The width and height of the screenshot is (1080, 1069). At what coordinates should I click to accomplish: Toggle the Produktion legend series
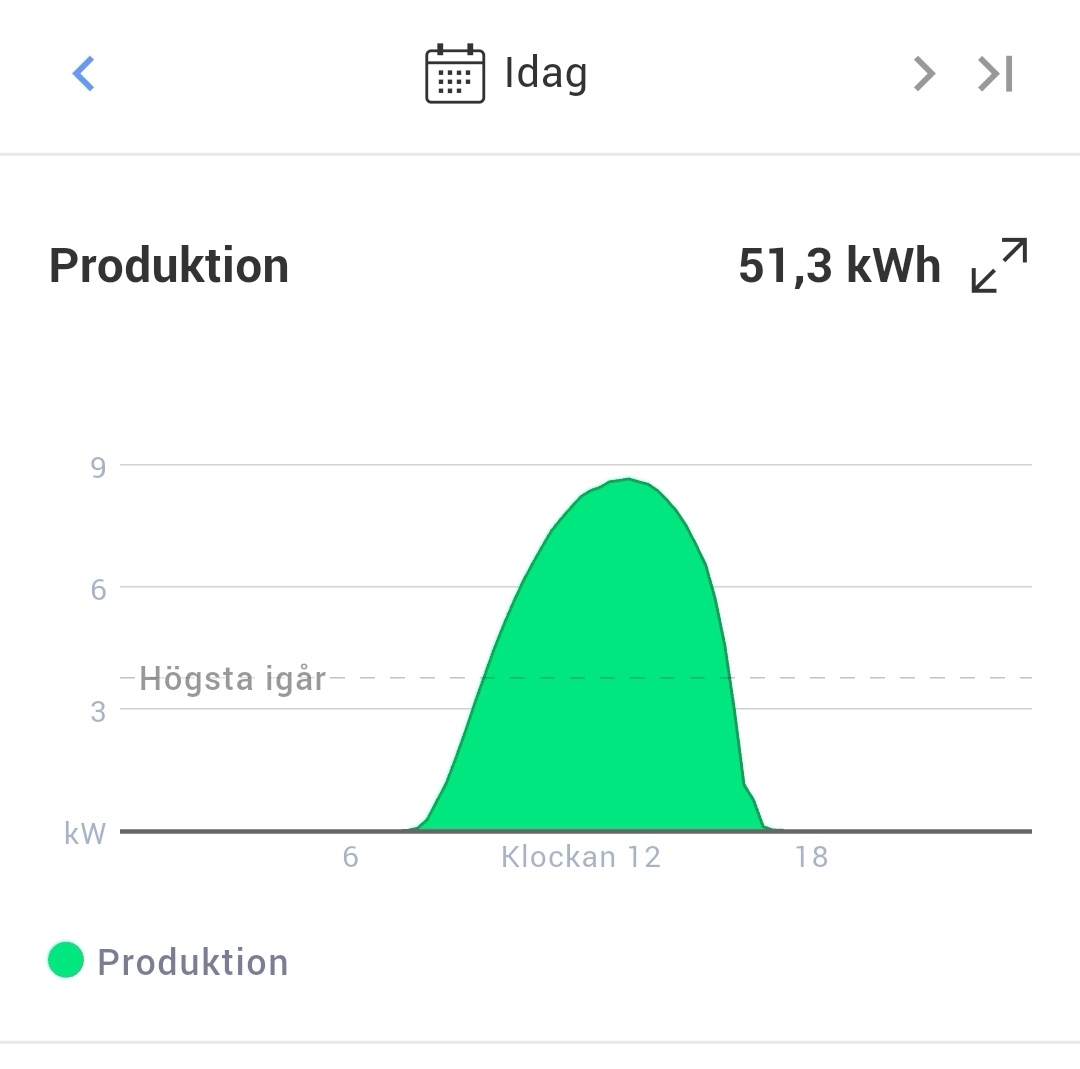click(x=168, y=961)
